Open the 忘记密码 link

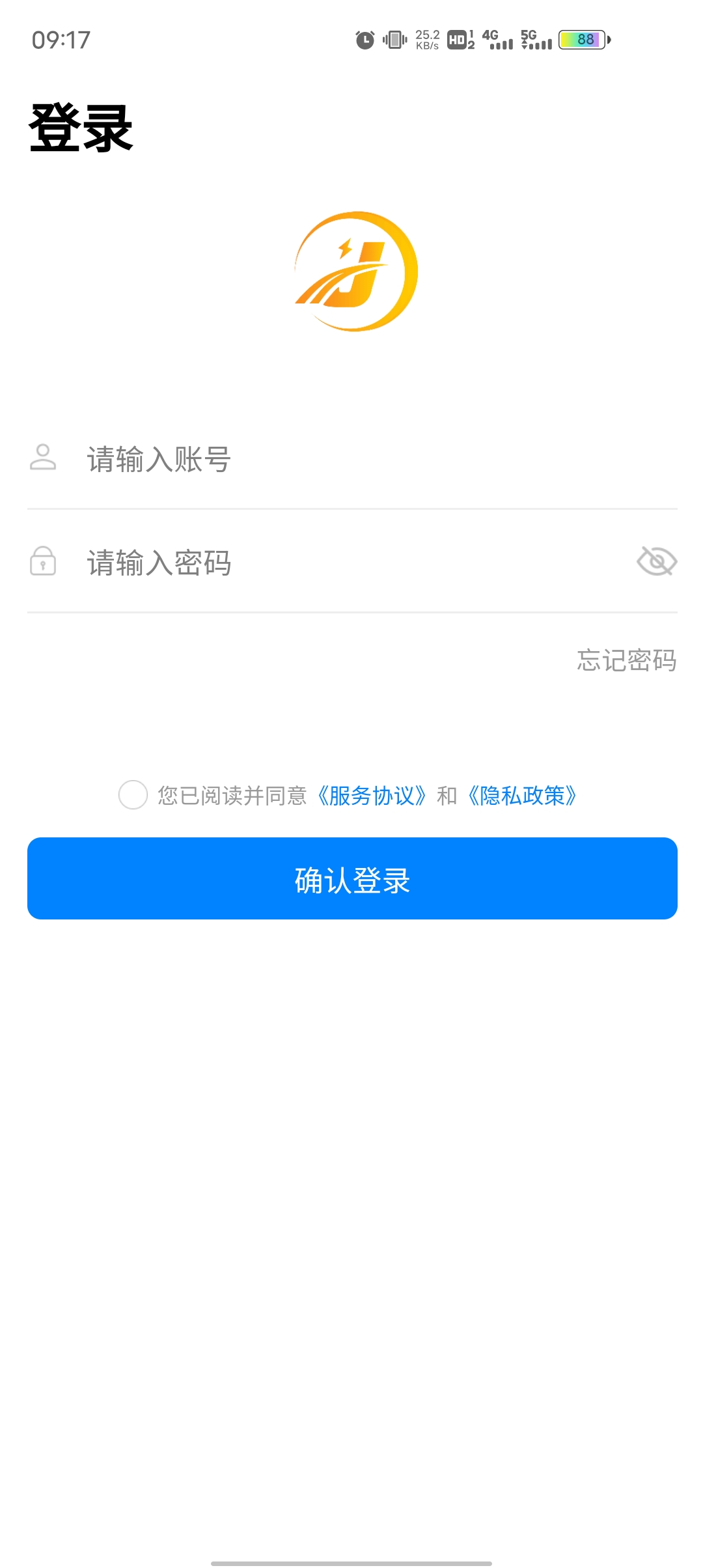(x=626, y=660)
